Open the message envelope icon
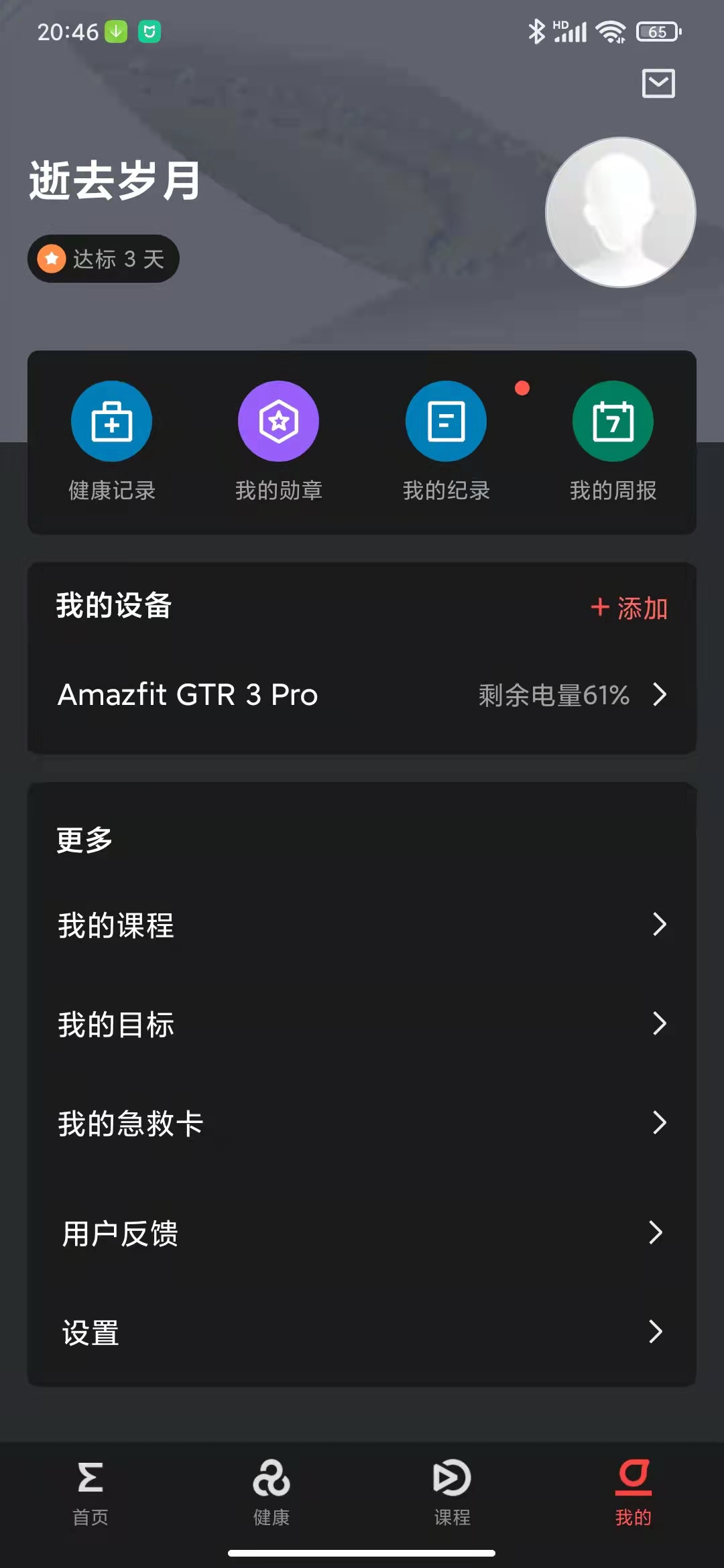Screen dimensions: 724x1568 click(657, 84)
